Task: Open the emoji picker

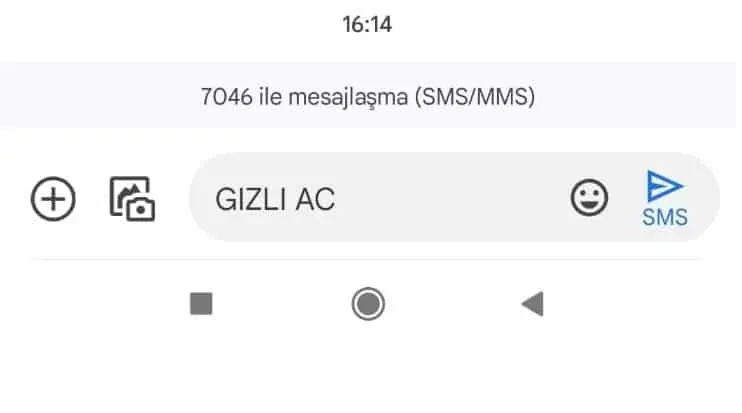Action: coord(589,198)
